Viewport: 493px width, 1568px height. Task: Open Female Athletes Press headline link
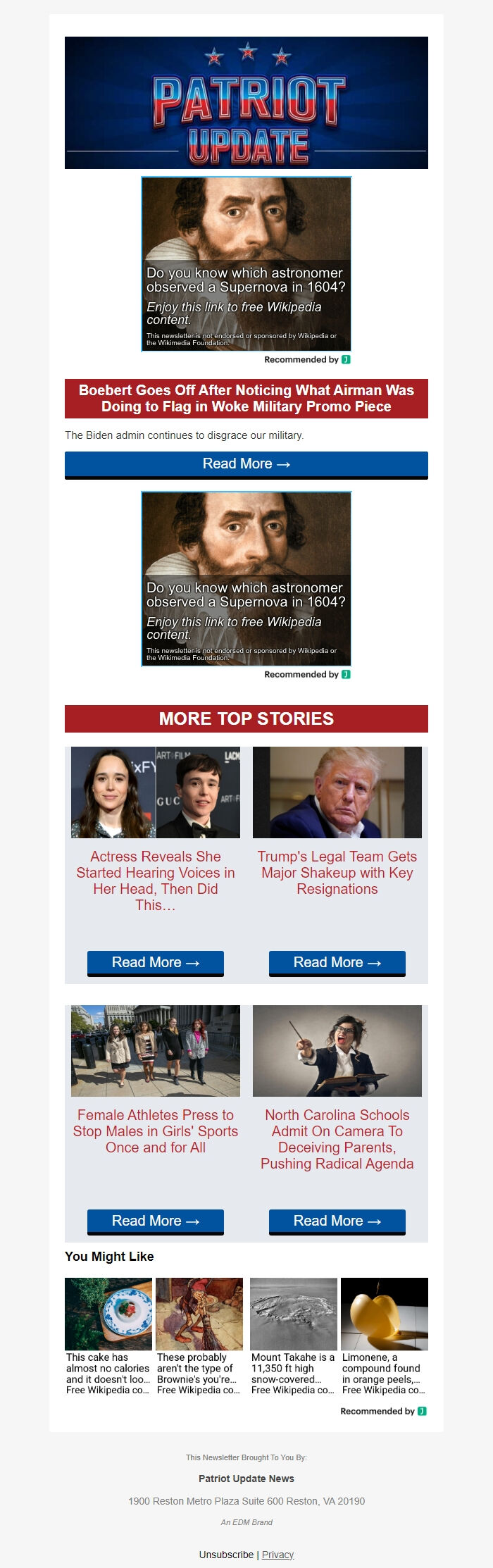155,1131
